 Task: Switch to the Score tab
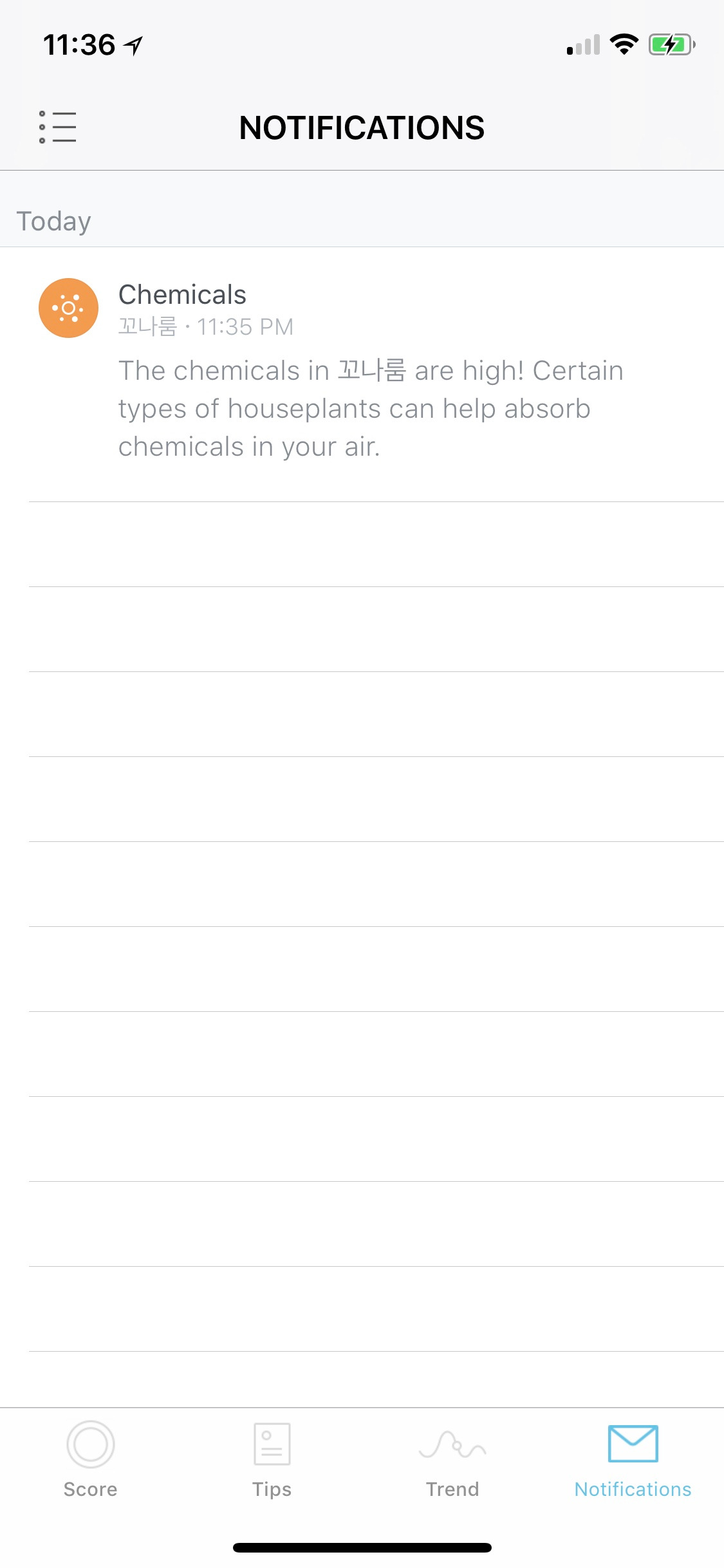click(91, 1459)
